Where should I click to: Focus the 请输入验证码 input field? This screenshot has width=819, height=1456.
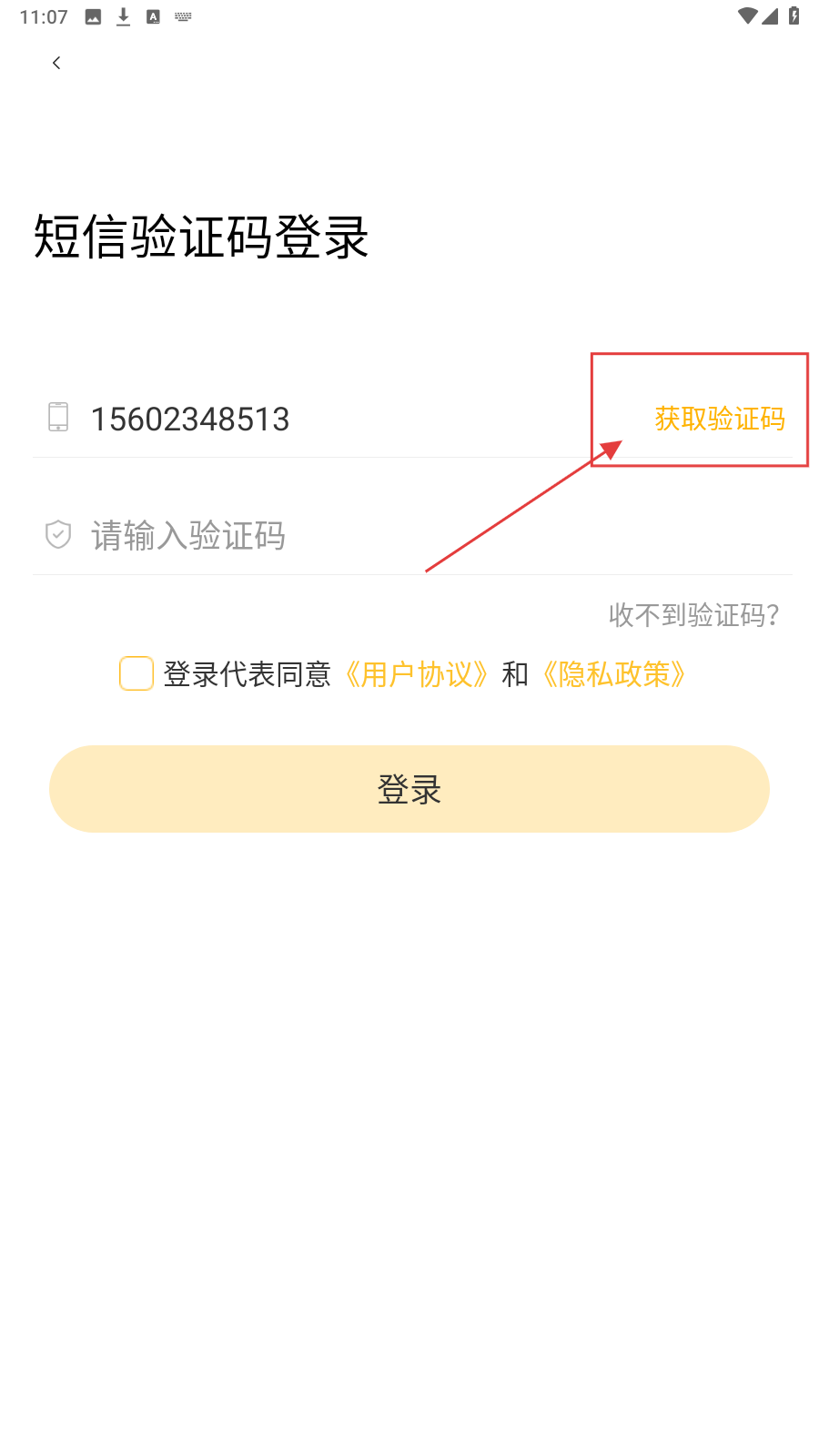tap(364, 536)
